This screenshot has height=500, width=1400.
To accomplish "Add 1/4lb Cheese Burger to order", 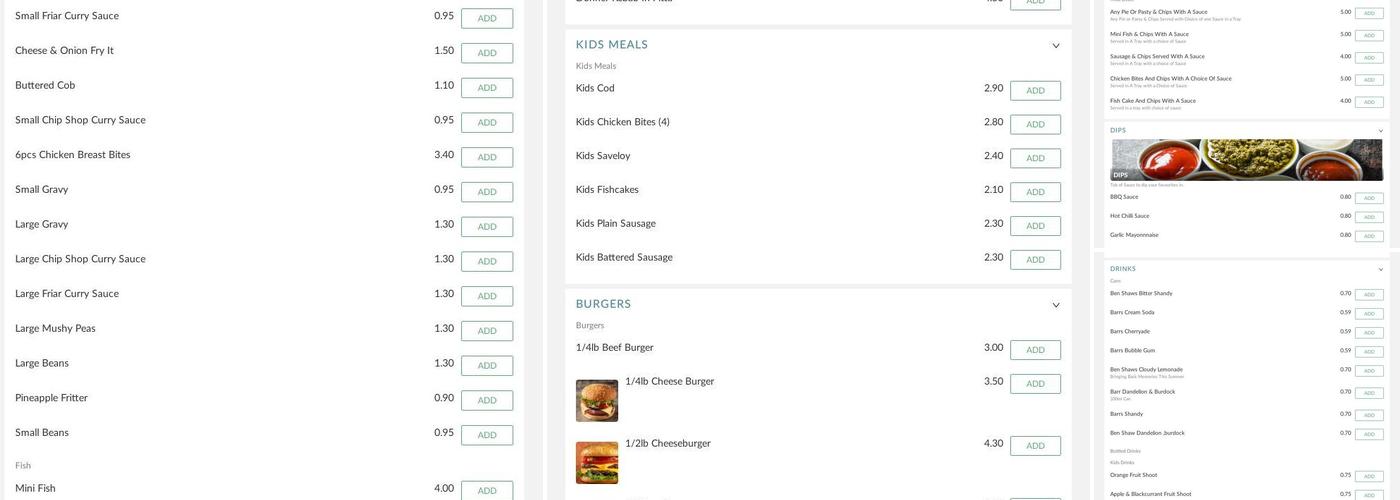I will [1035, 384].
